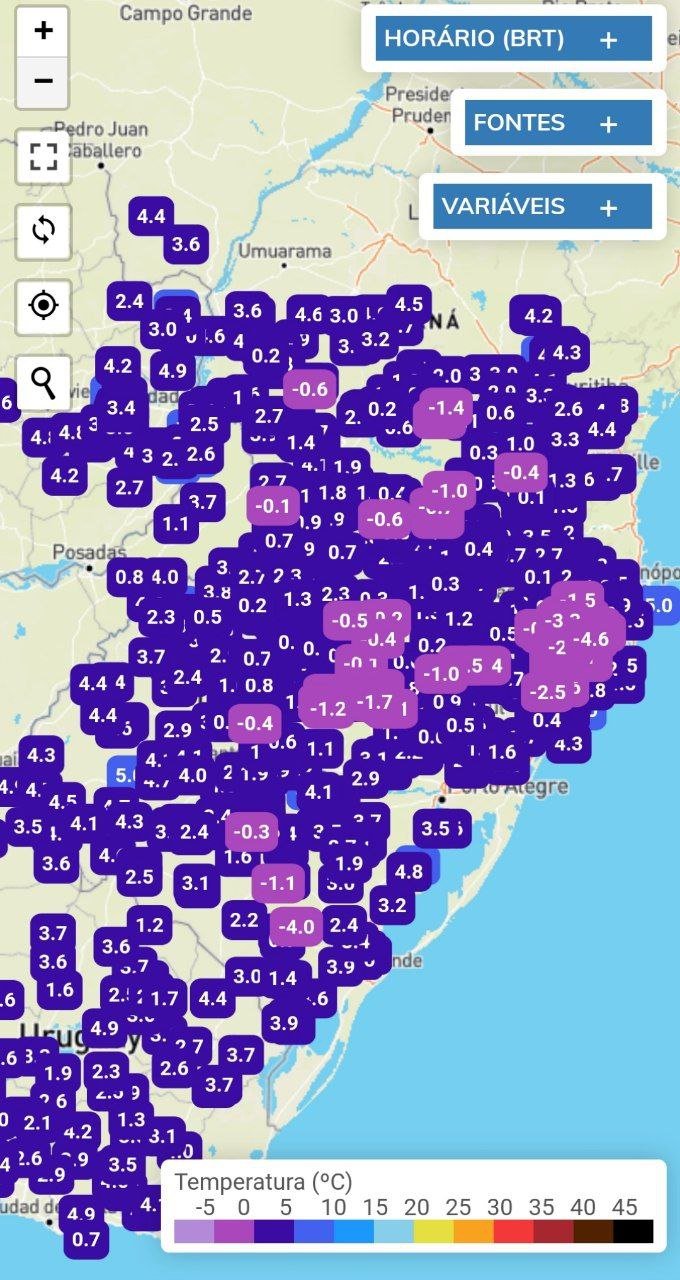Image resolution: width=680 pixels, height=1280 pixels.
Task: Open the -1.4 temperature station marker
Action: pos(446,407)
